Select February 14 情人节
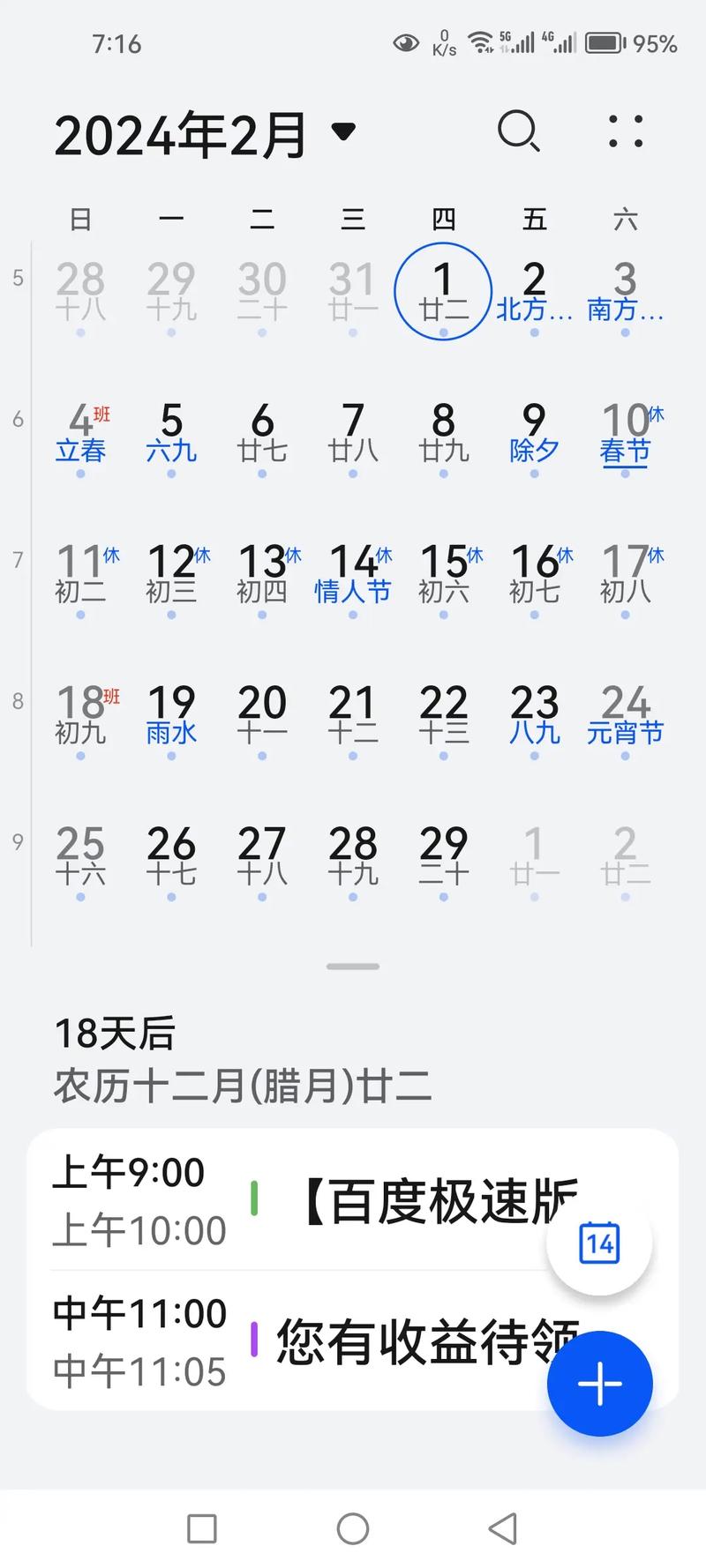The height and width of the screenshot is (1568, 706). pos(353,575)
